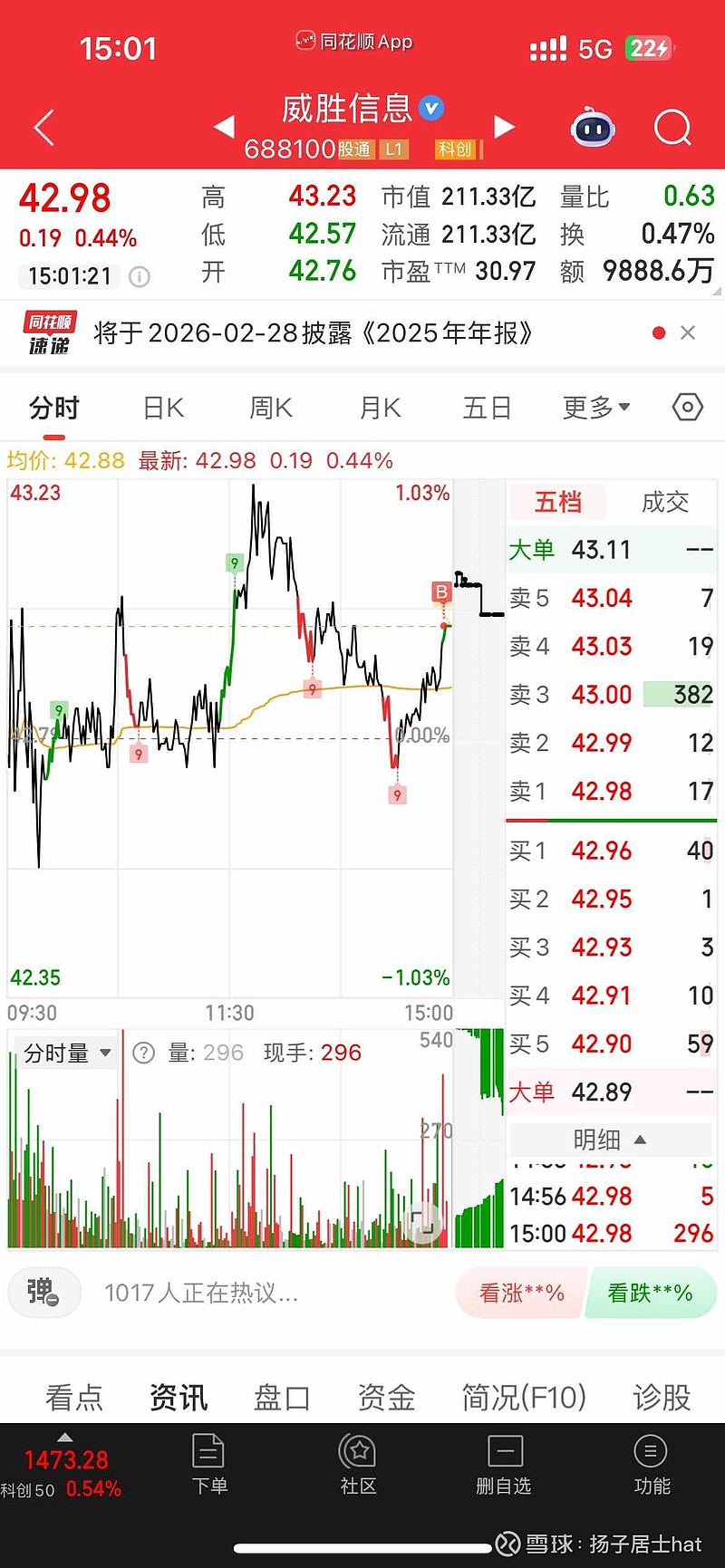This screenshot has width=725, height=1568.
Task: Dismiss the 2025 annual report announcement banner
Action: pyautogui.click(x=688, y=332)
